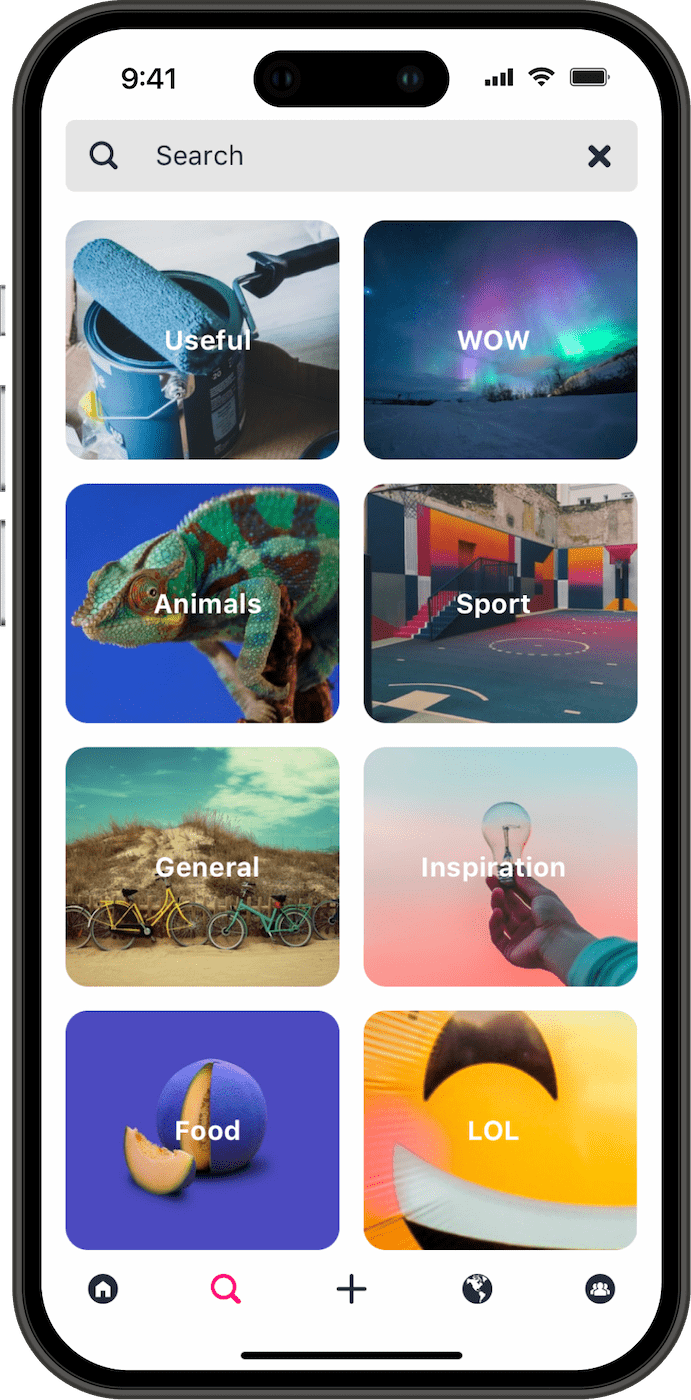Open the General category

(202, 866)
